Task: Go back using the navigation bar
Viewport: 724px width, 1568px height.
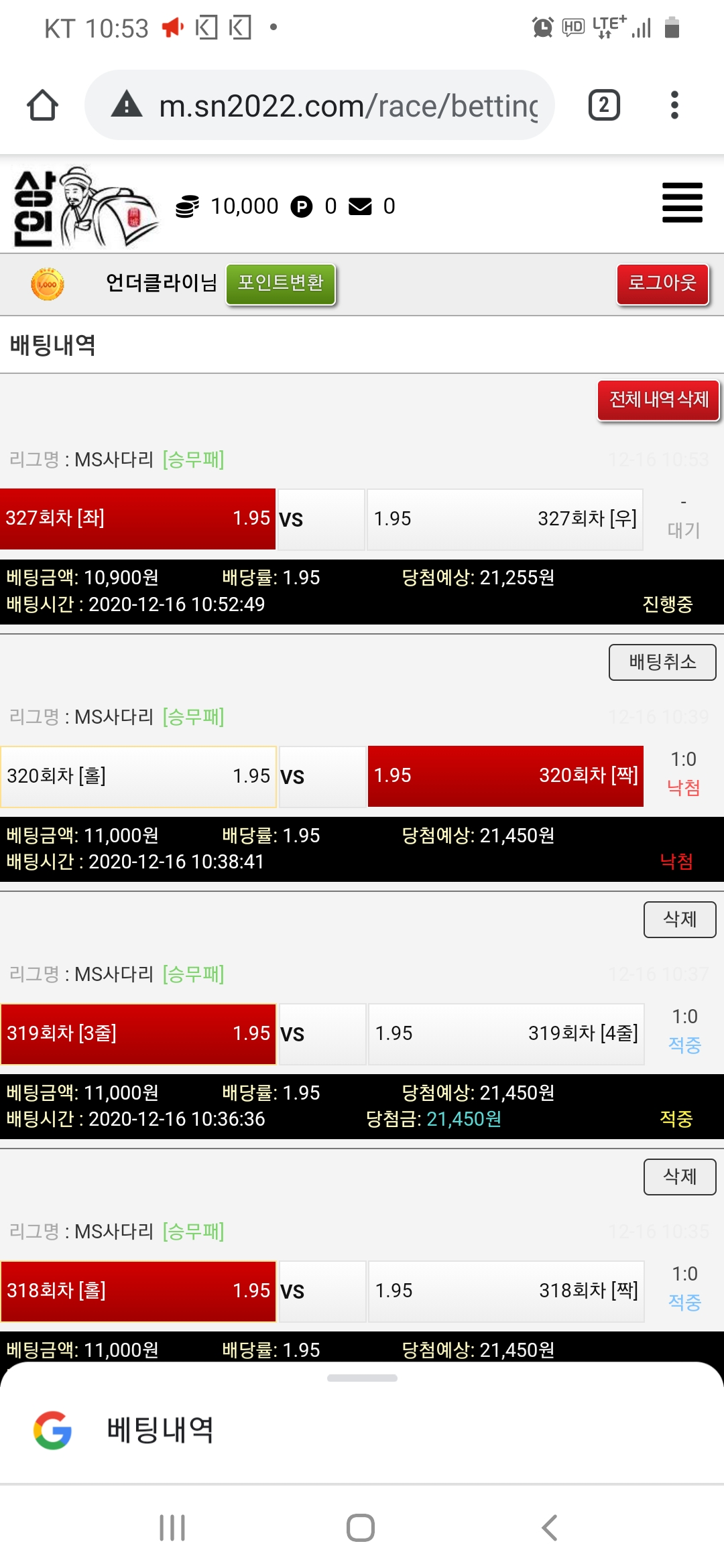Action: tap(550, 1528)
